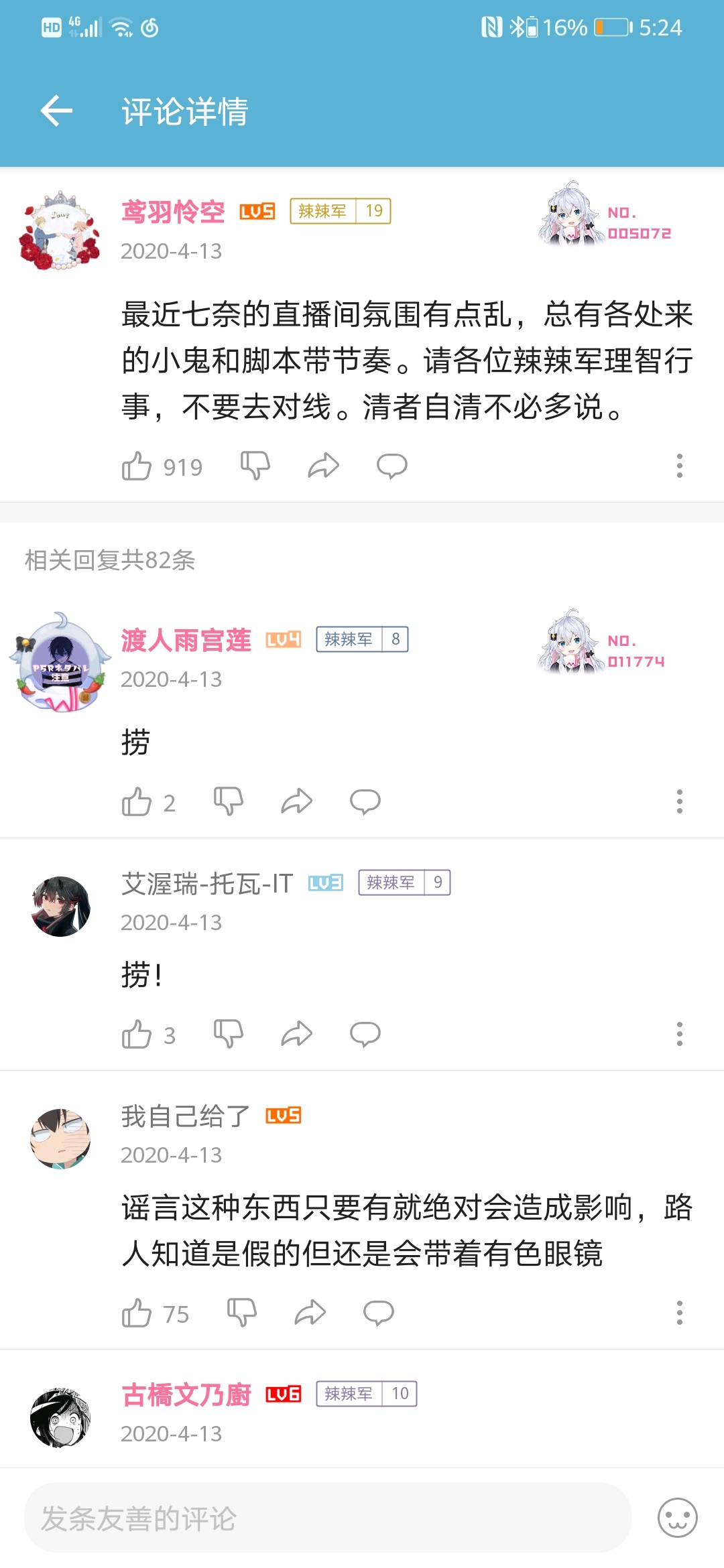The height and width of the screenshot is (1568, 724).
Task: Open more options for 渡人雨宫莲's reply
Action: [679, 801]
